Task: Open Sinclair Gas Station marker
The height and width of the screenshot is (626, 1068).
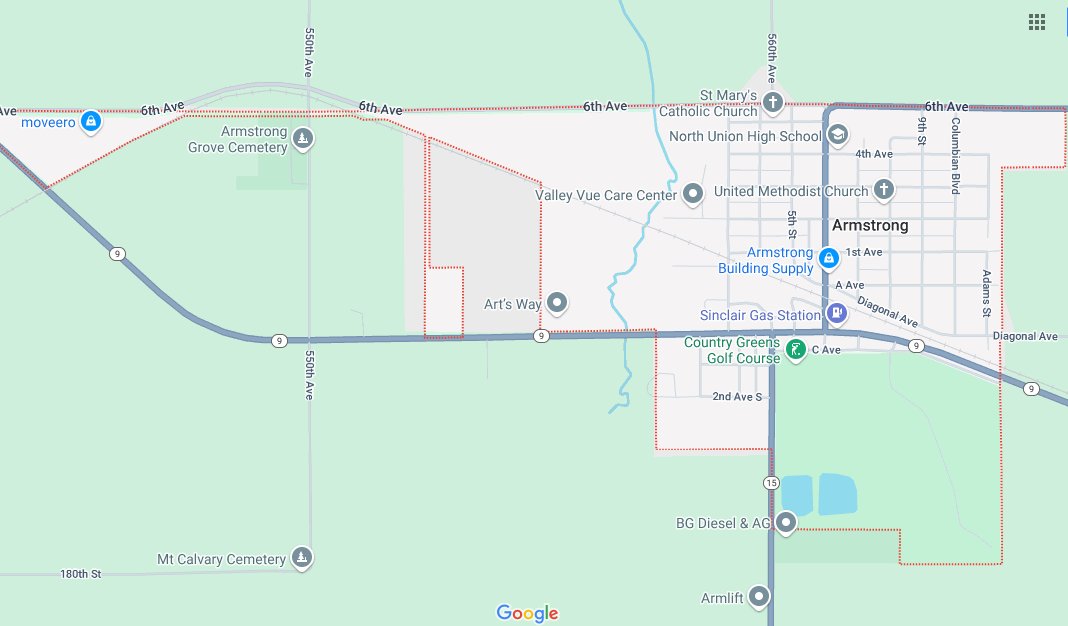Action: pos(836,313)
